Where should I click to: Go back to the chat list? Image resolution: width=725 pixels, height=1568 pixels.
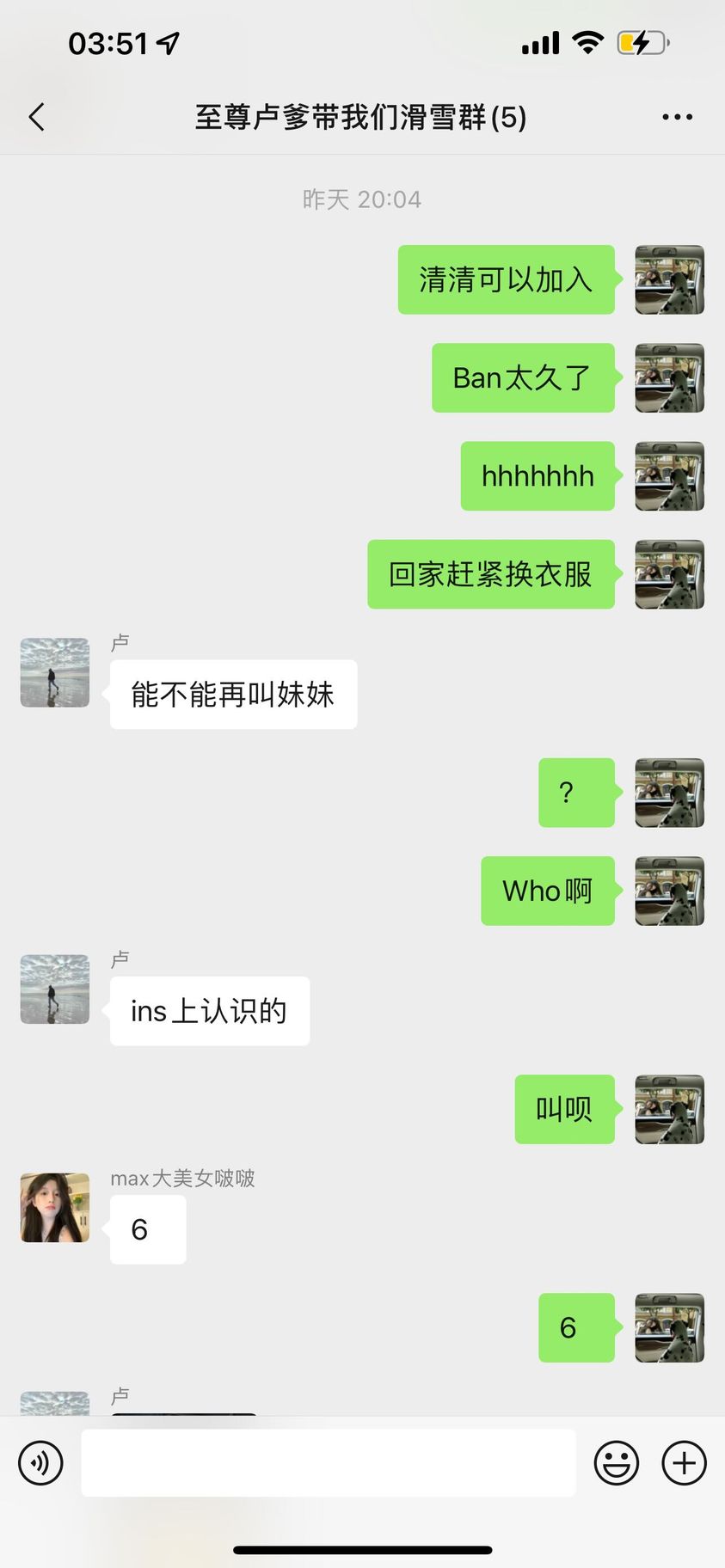37,117
